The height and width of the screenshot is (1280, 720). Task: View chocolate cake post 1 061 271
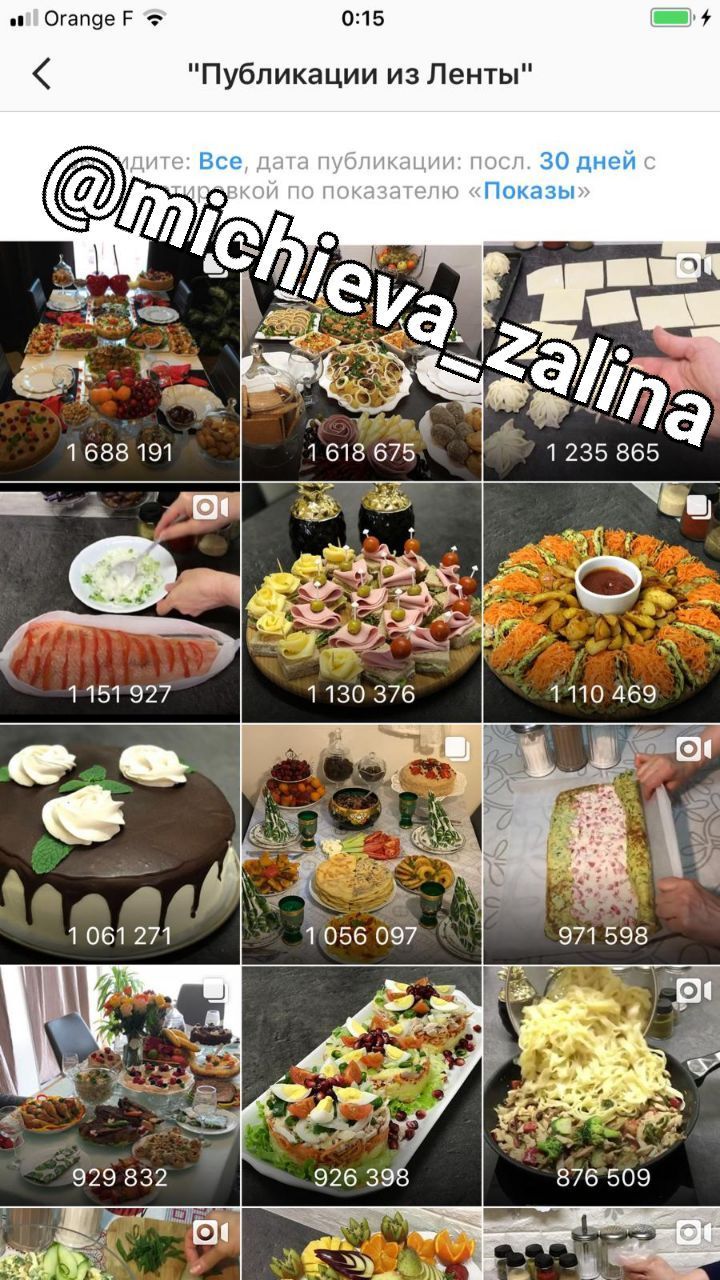click(x=120, y=844)
